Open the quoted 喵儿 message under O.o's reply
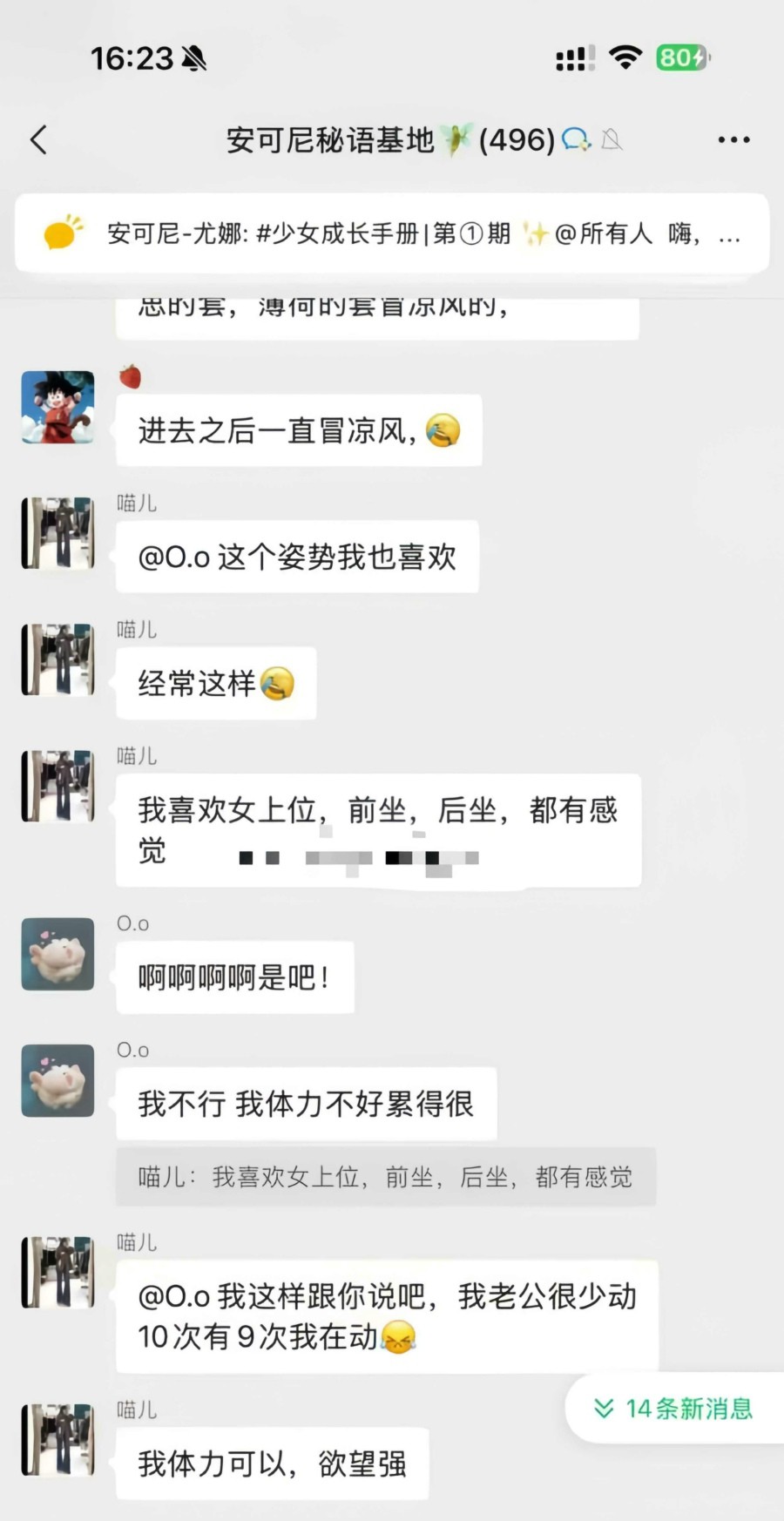Viewport: 784px width, 1521px height. 385,1178
